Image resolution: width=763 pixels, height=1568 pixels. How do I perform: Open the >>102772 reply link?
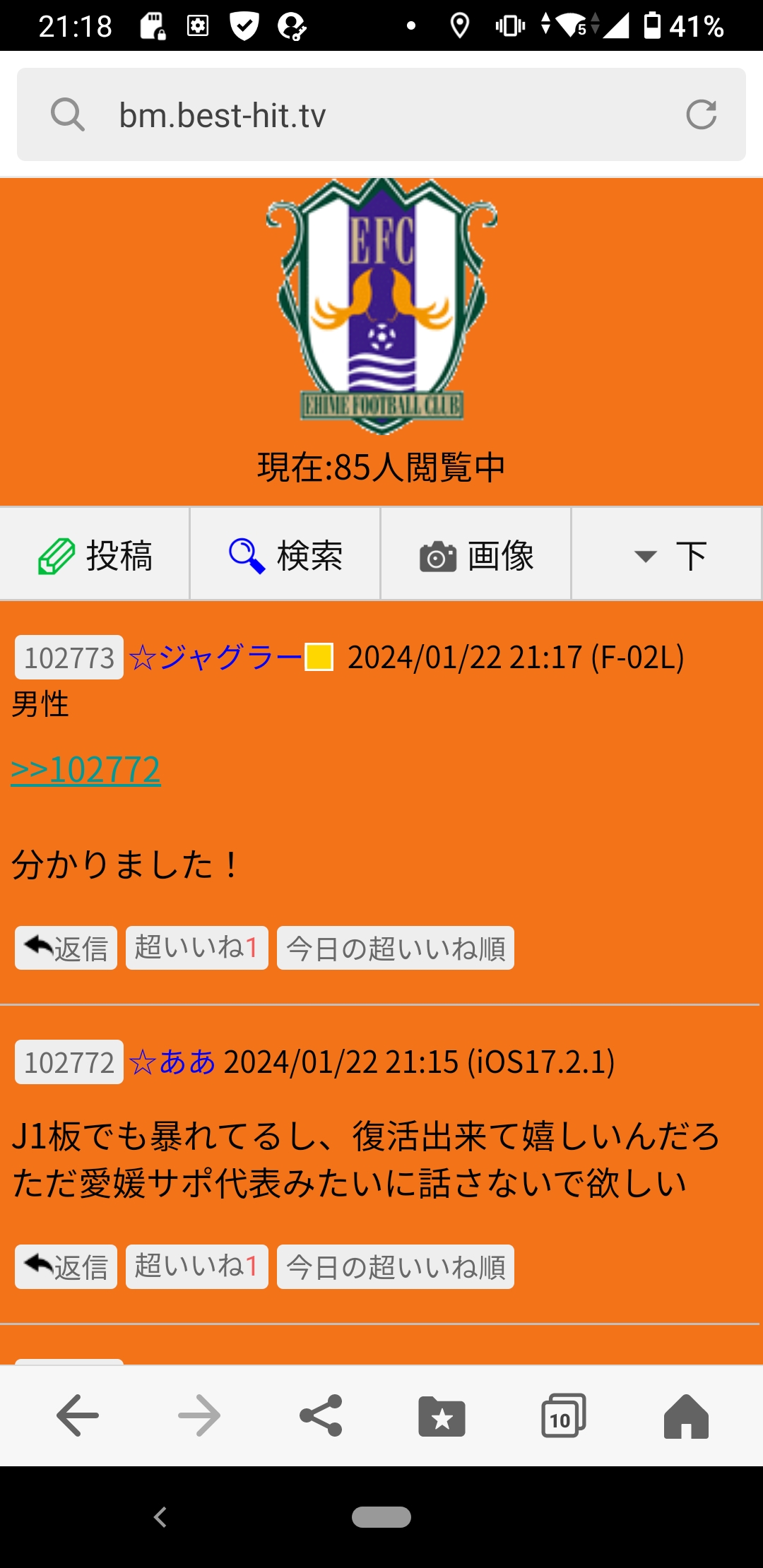click(86, 770)
